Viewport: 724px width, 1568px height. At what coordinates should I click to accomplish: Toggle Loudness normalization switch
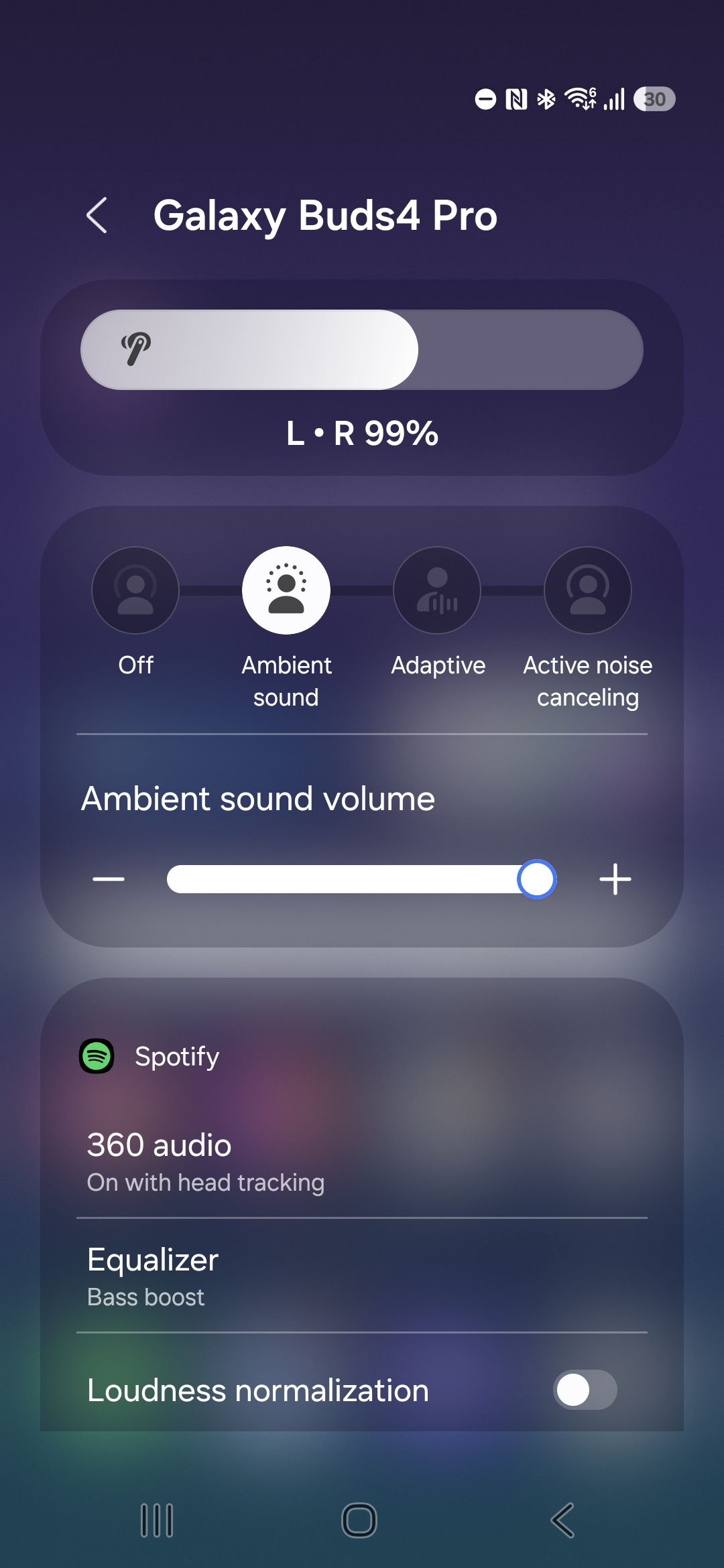coord(585,1390)
